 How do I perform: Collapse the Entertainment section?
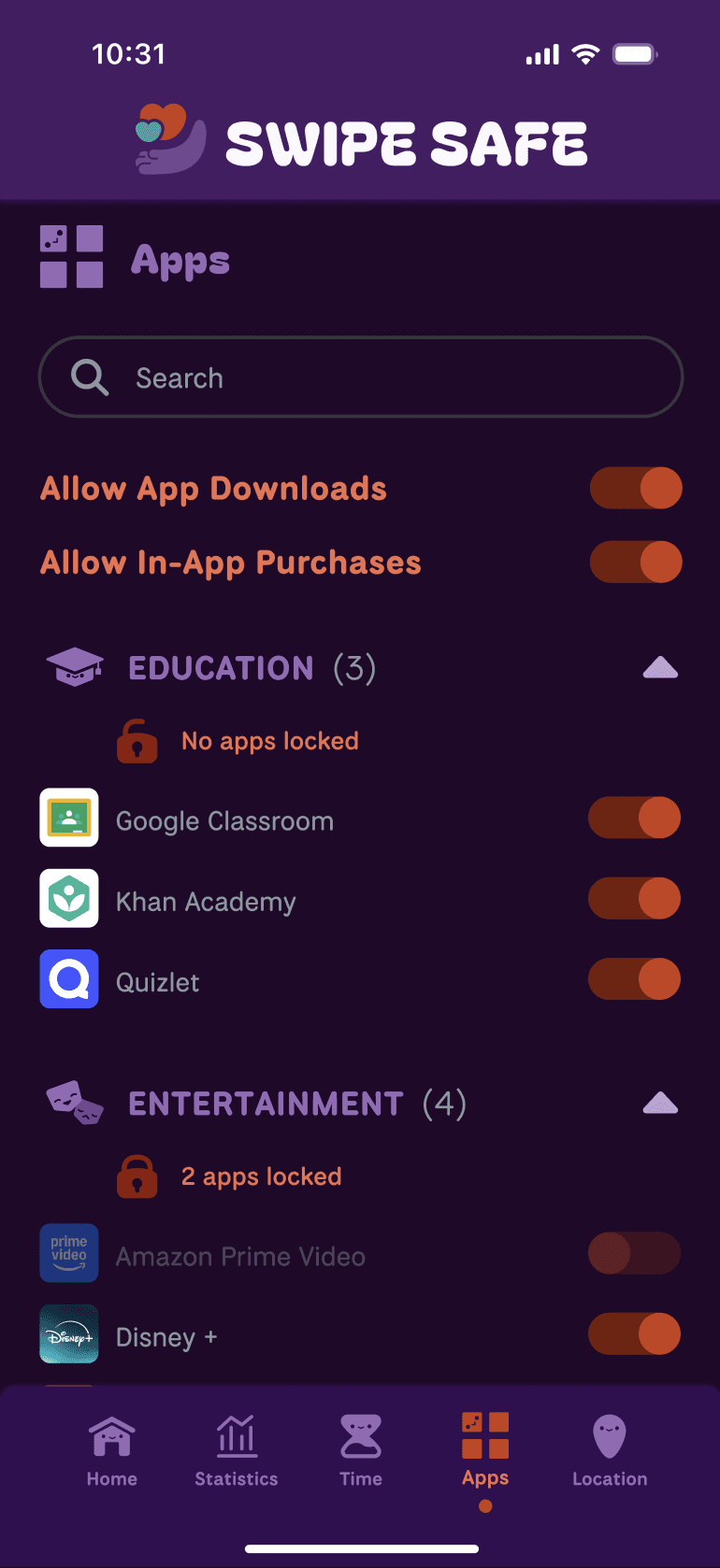[x=660, y=1104]
